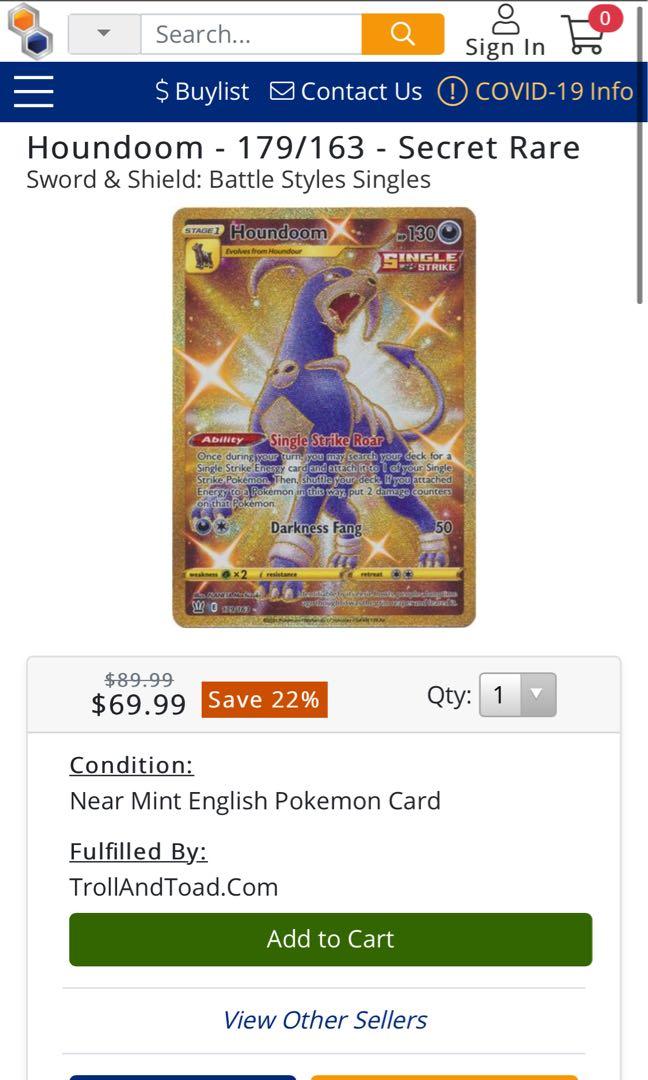Open the hamburger navigation menu
The width and height of the screenshot is (648, 1080).
(33, 92)
